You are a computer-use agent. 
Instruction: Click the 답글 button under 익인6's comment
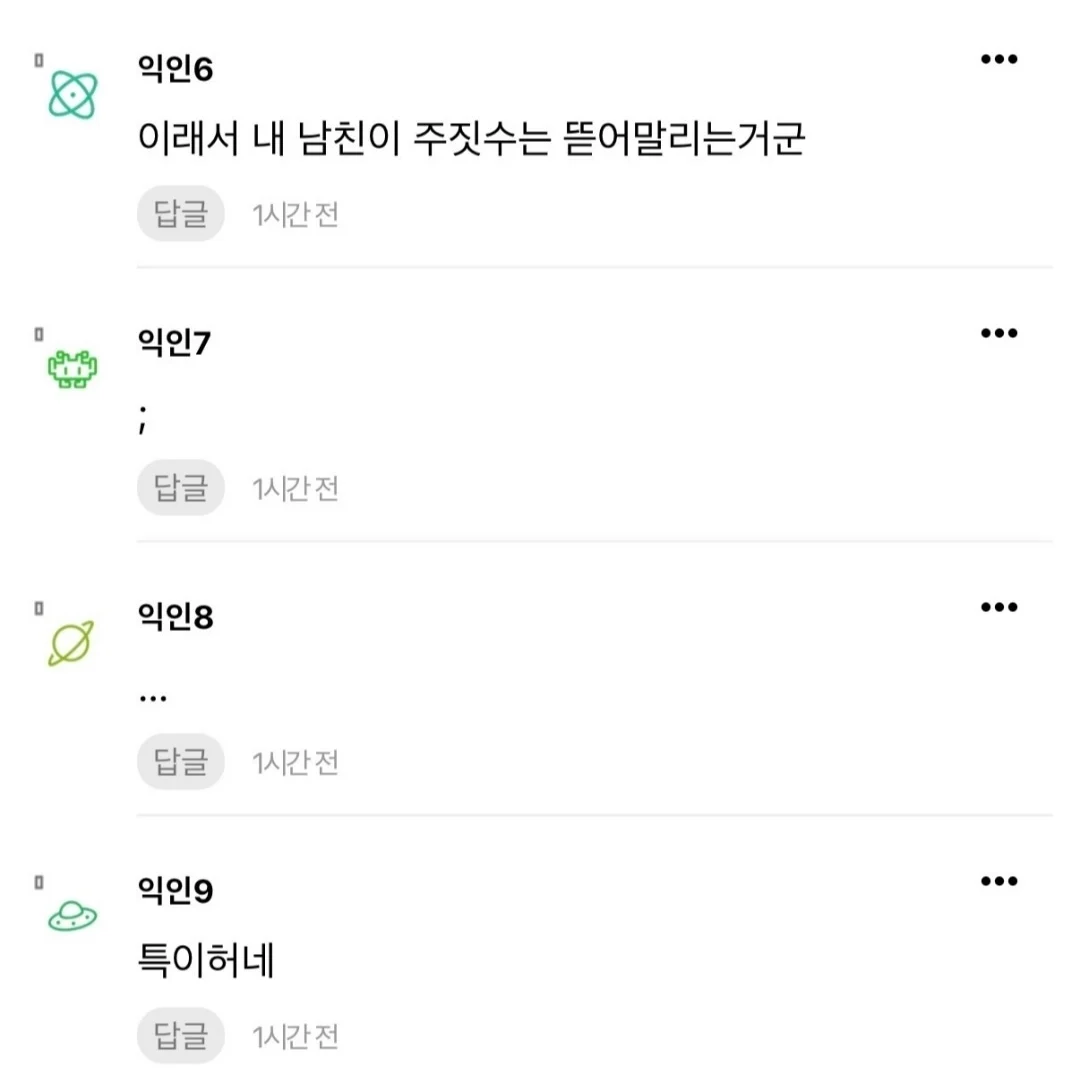[180, 213]
